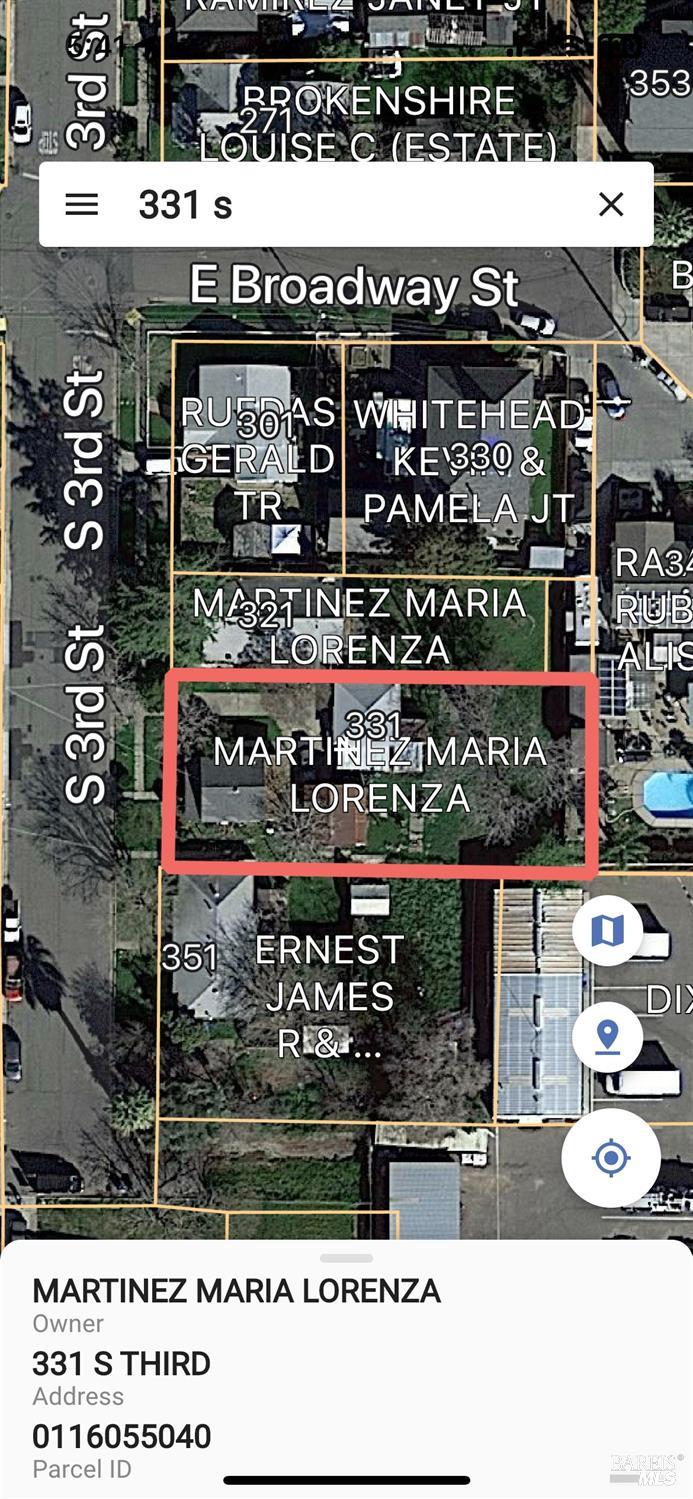Clear the search text with X
Image resolution: width=693 pixels, height=1499 pixels.
(x=611, y=205)
